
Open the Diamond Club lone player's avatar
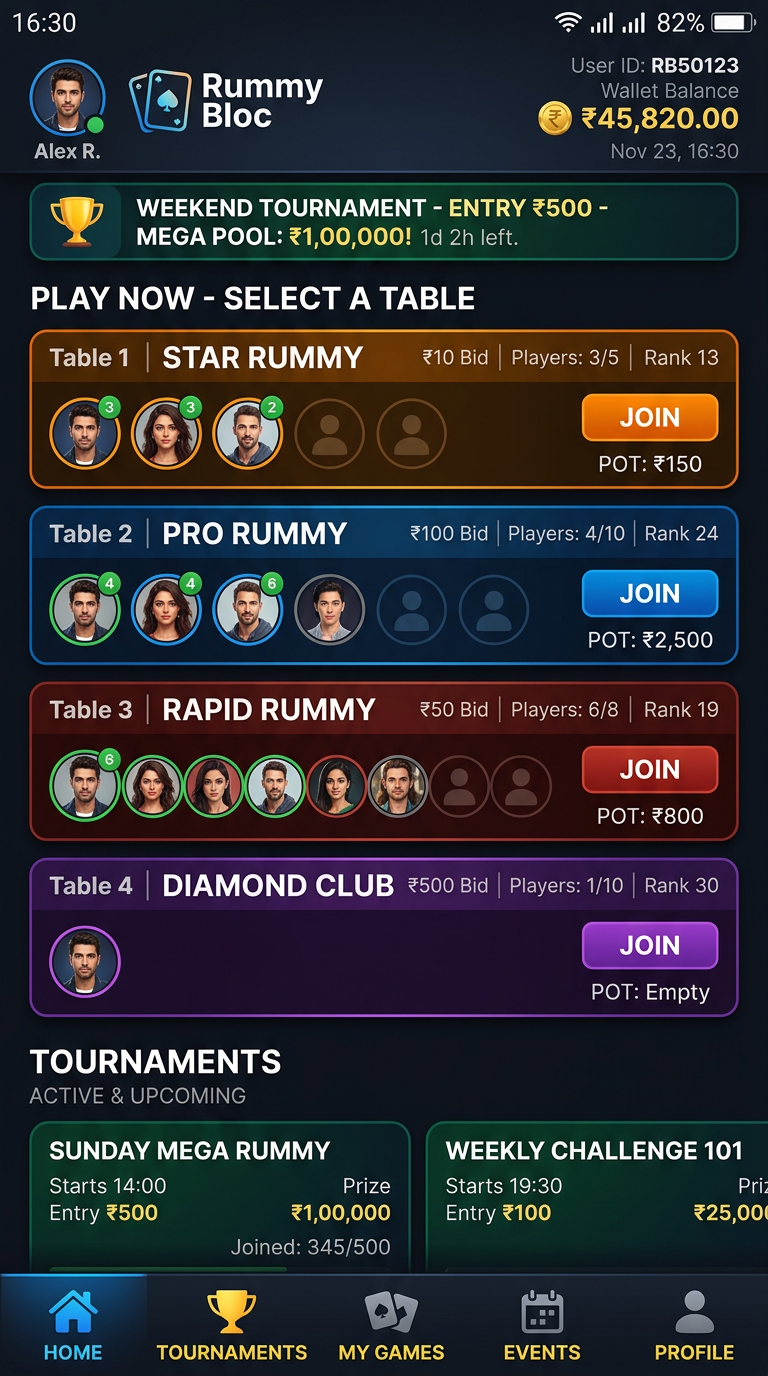pos(85,962)
